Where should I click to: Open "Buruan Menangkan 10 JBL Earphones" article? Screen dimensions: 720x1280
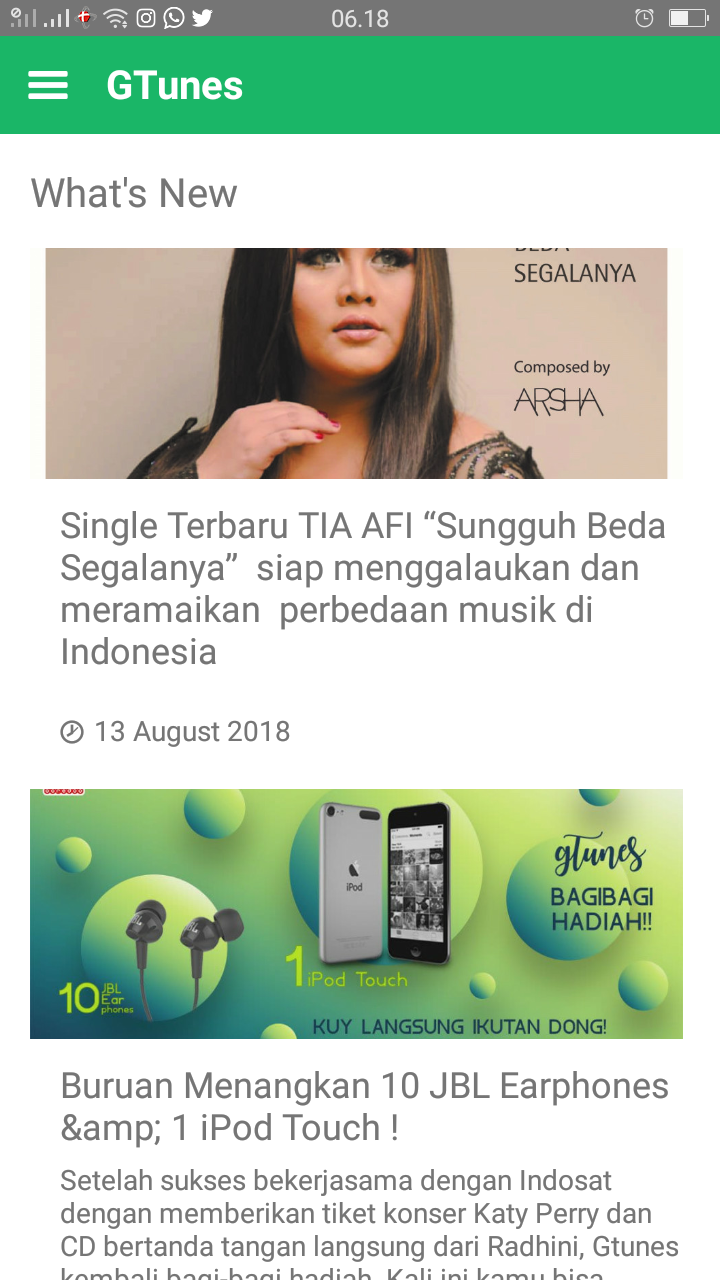click(364, 1106)
